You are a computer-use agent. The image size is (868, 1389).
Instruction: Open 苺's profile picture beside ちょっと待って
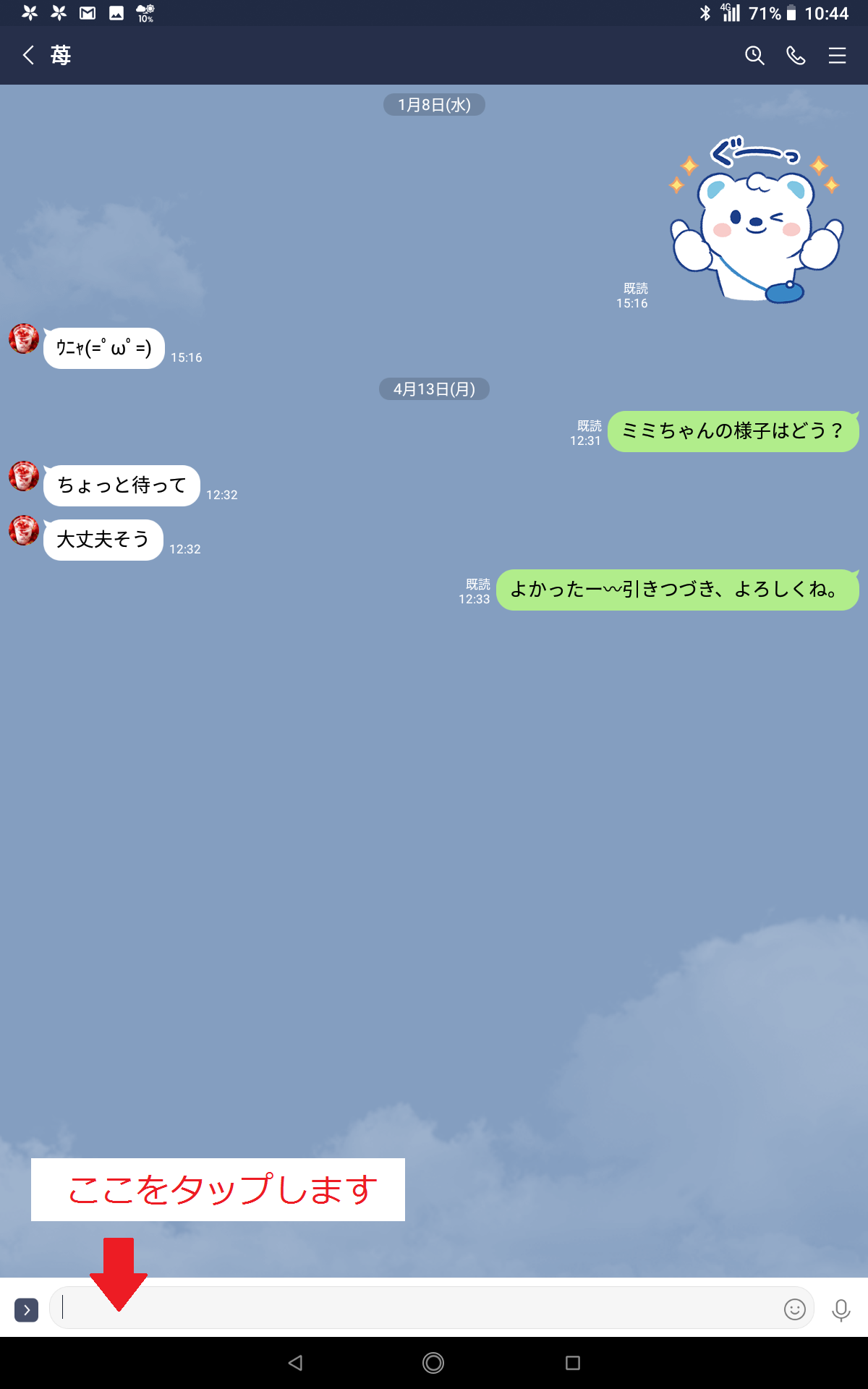tap(24, 477)
